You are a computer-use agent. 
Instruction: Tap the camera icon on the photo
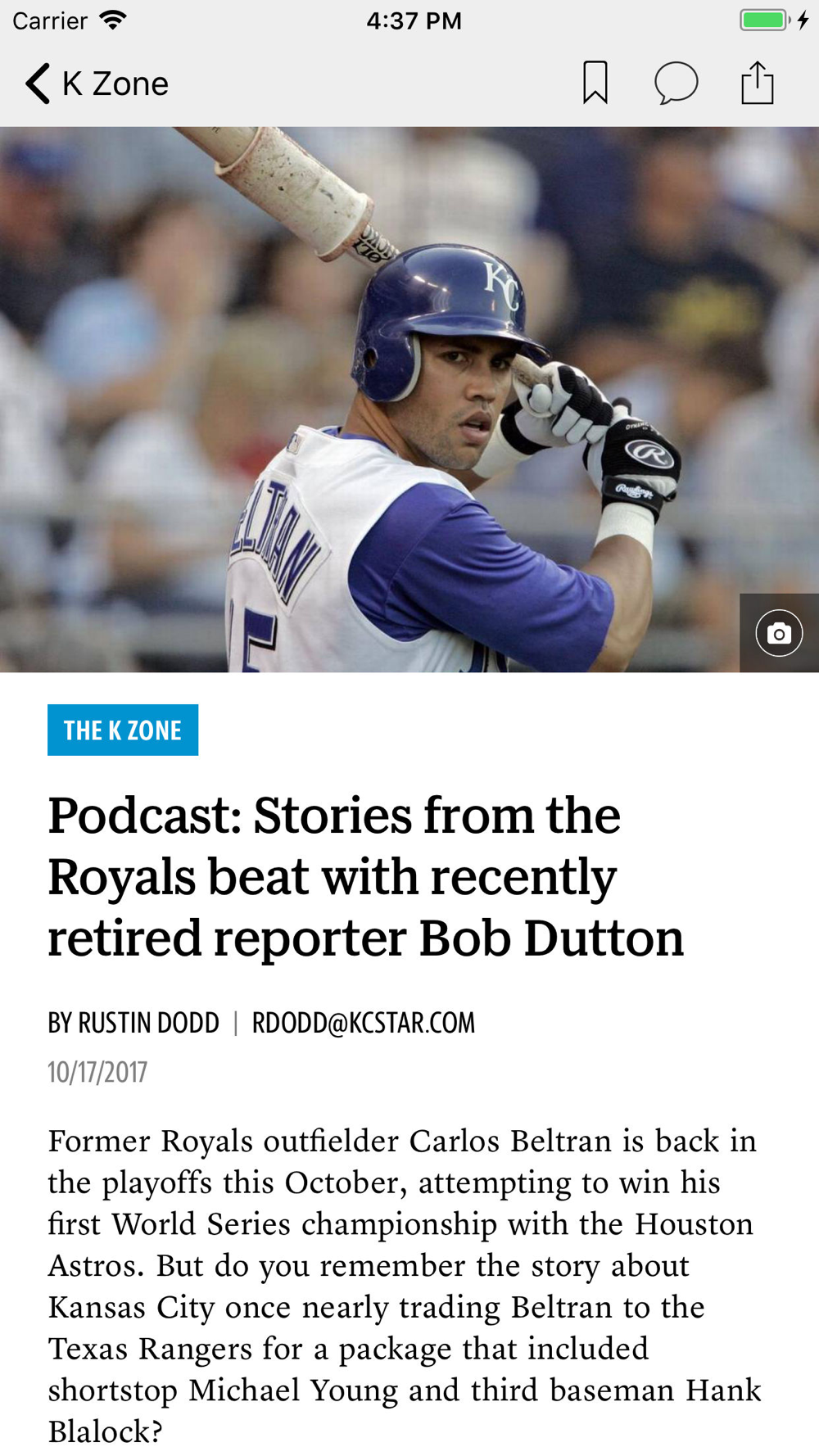click(779, 633)
